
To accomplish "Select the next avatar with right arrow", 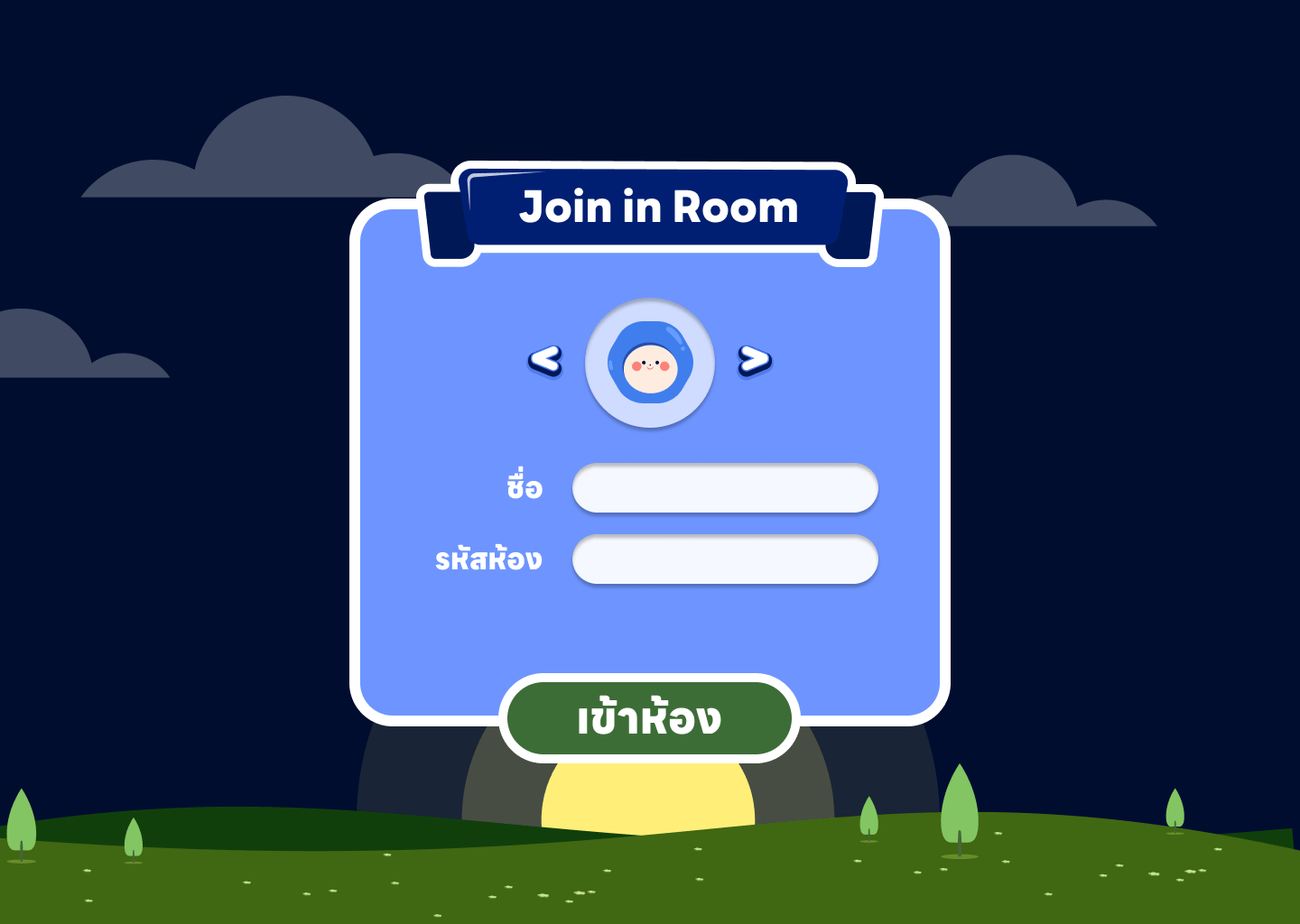I will pyautogui.click(x=755, y=361).
